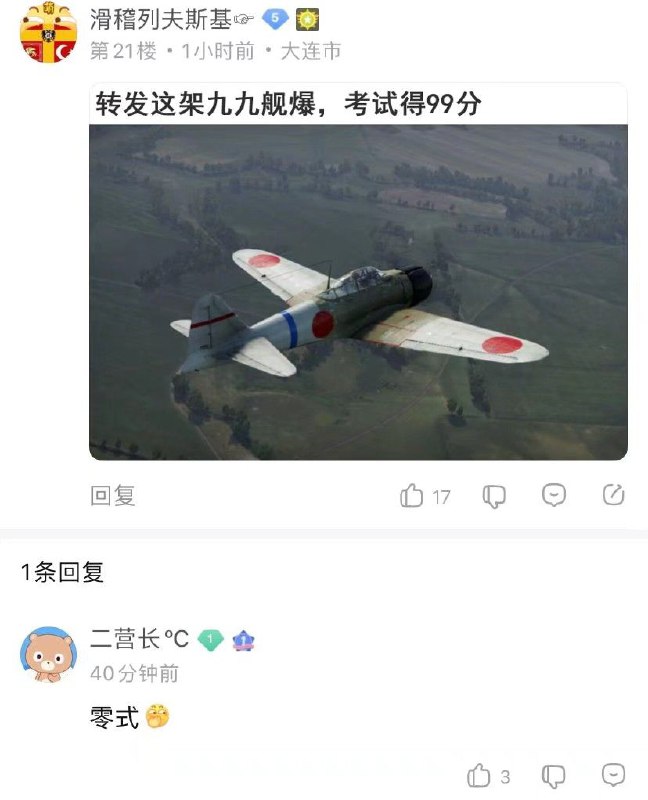Tap 回复 to reply to 滑稽列夫斯基
Screen dimensions: 648x800
(x=112, y=496)
